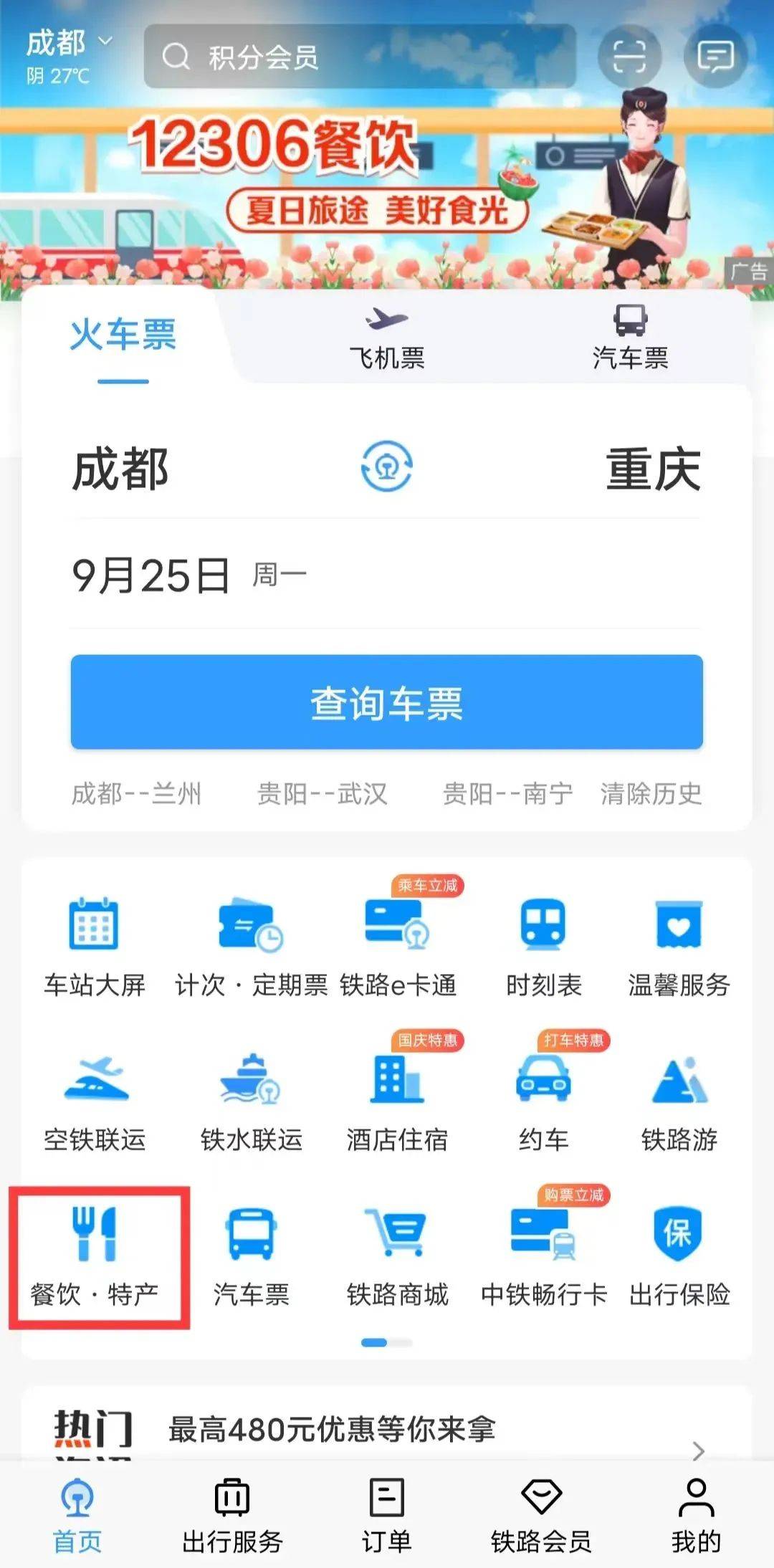Tap the 查询车票 button
The image size is (774, 1568).
click(x=387, y=702)
